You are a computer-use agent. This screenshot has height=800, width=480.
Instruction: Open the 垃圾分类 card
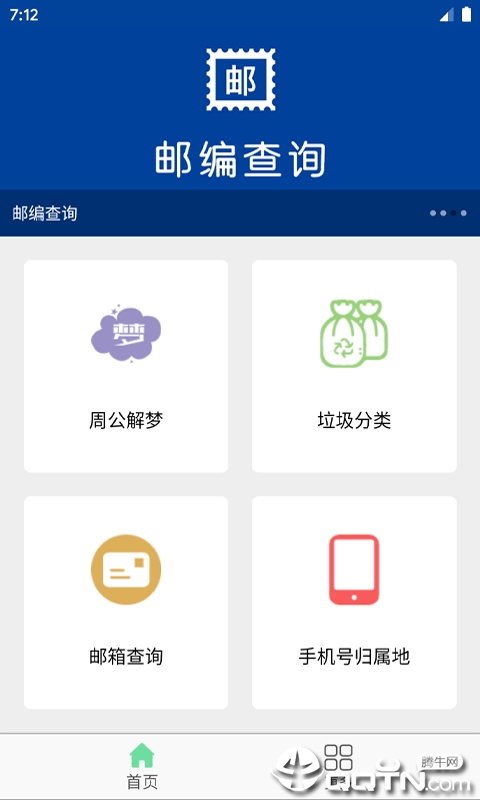point(354,366)
